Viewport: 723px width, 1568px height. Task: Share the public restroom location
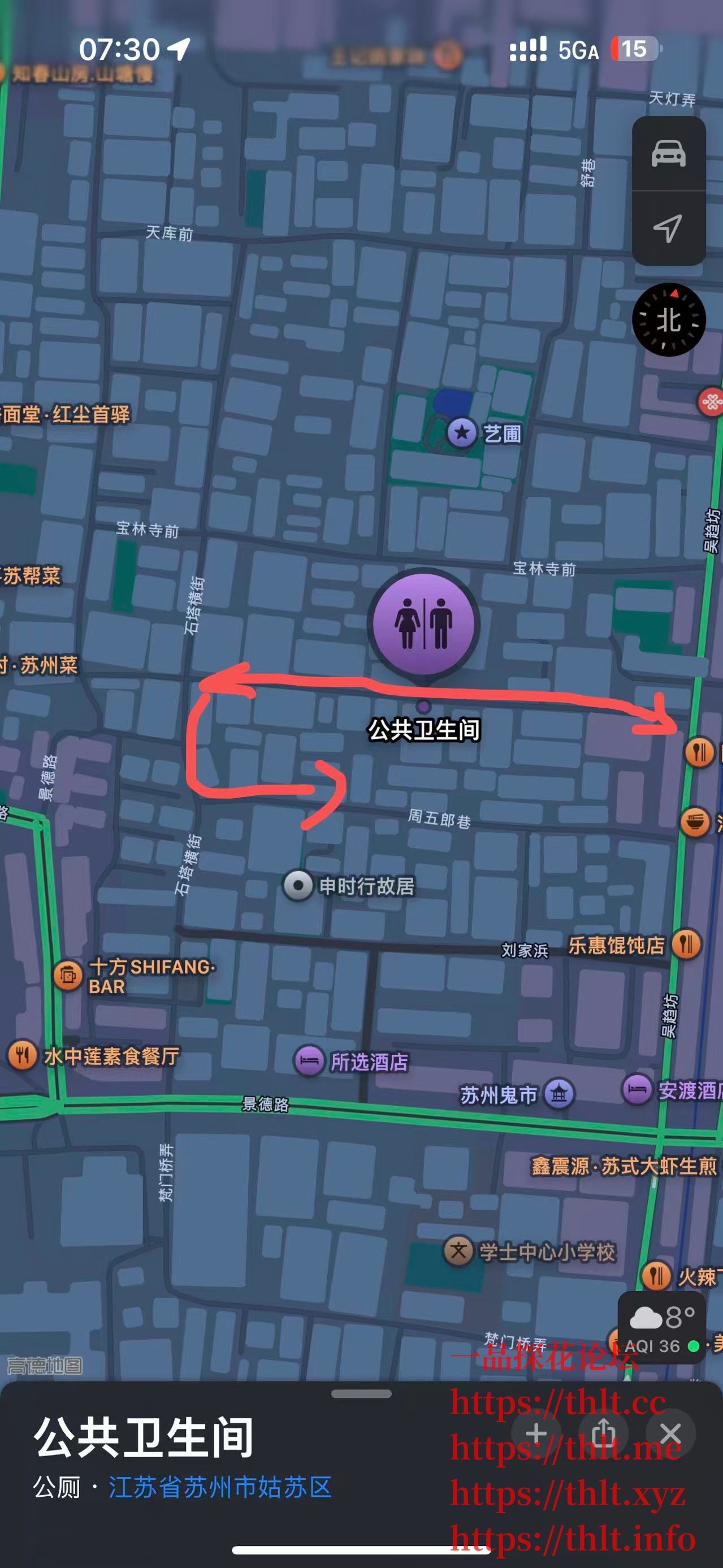[x=603, y=1433]
